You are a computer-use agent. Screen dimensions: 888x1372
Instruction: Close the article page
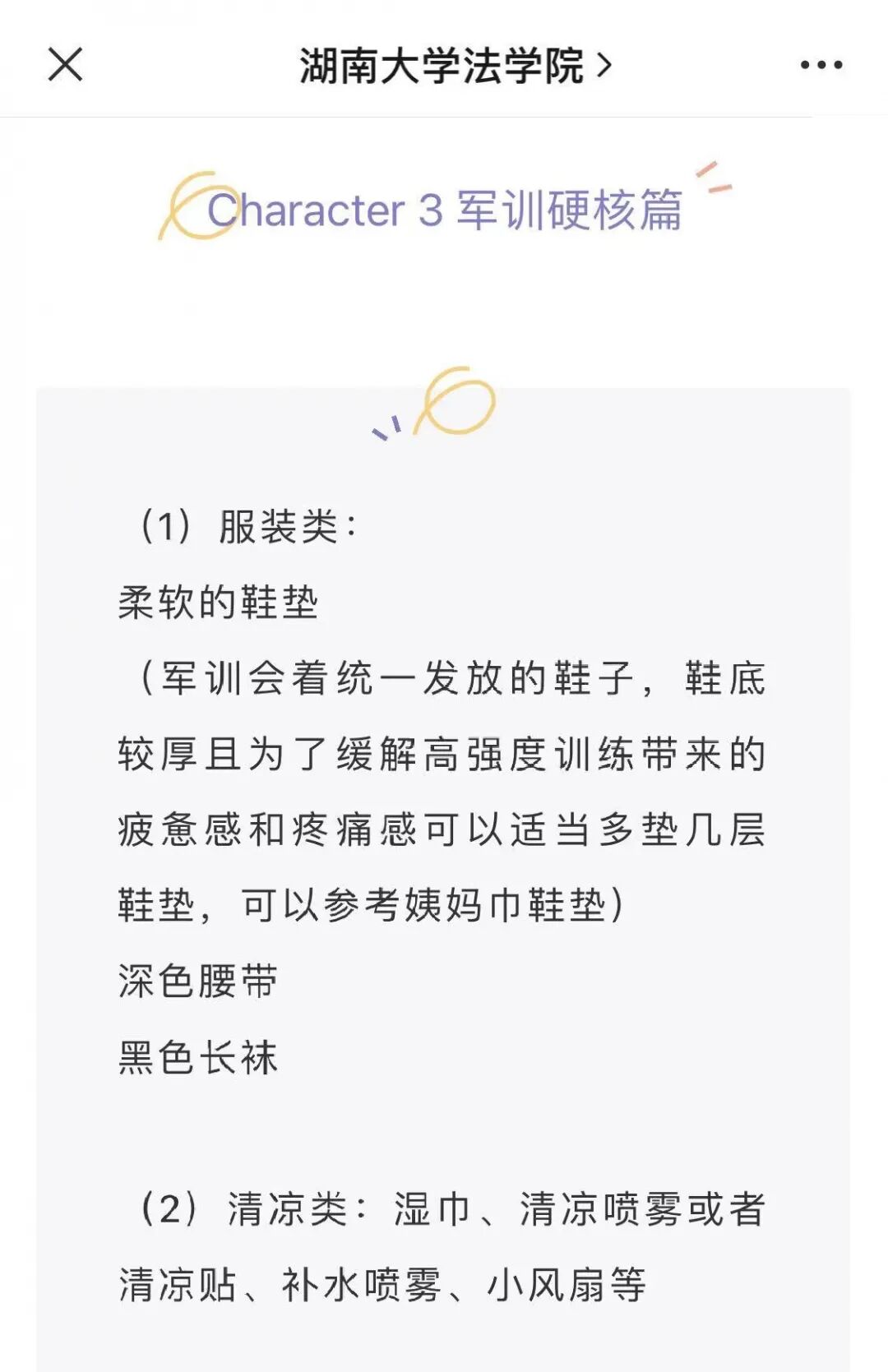65,64
